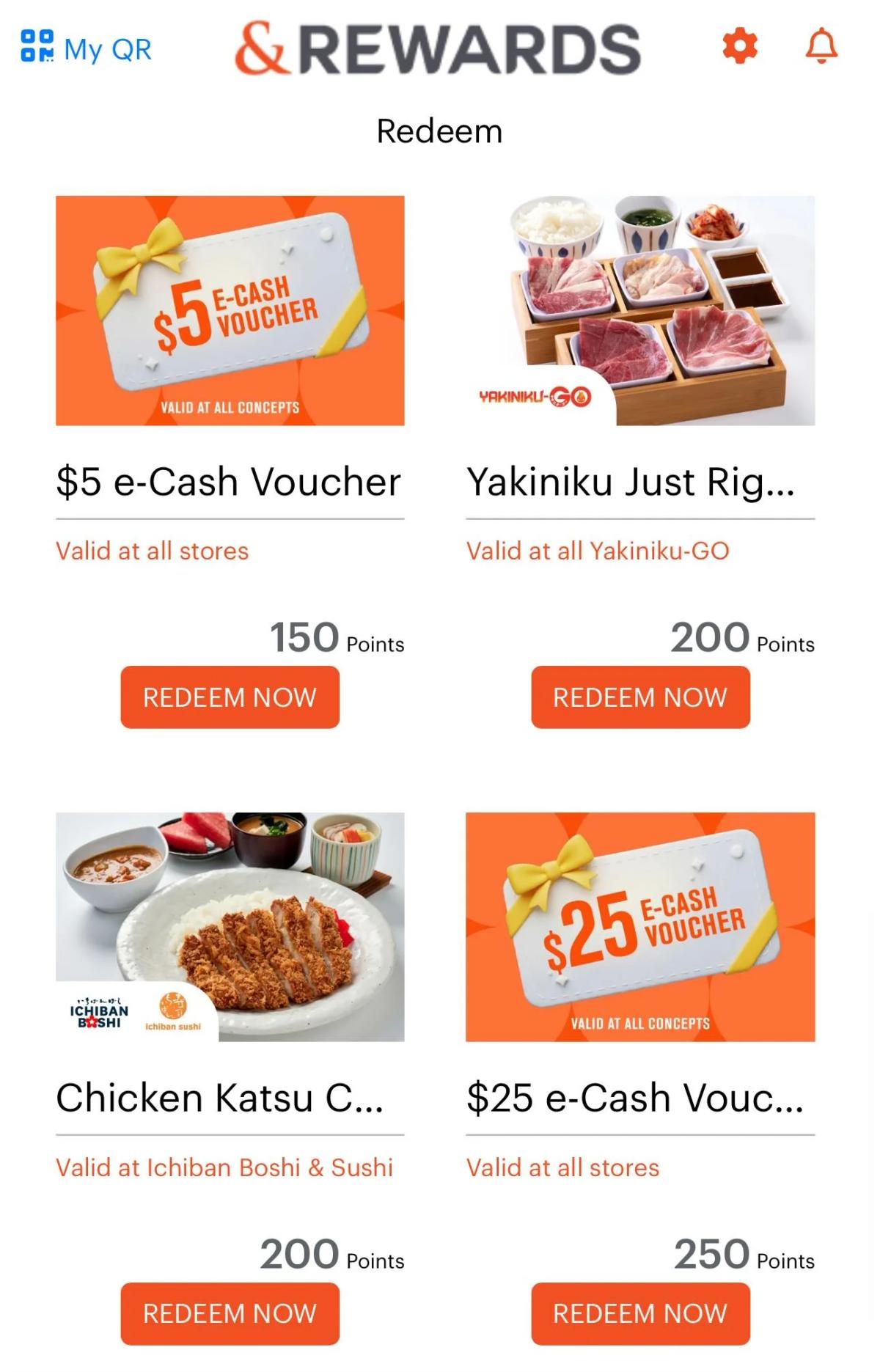Redeem the $25 e-Cash Voucher
This screenshot has height=1372, width=880.
(641, 1313)
